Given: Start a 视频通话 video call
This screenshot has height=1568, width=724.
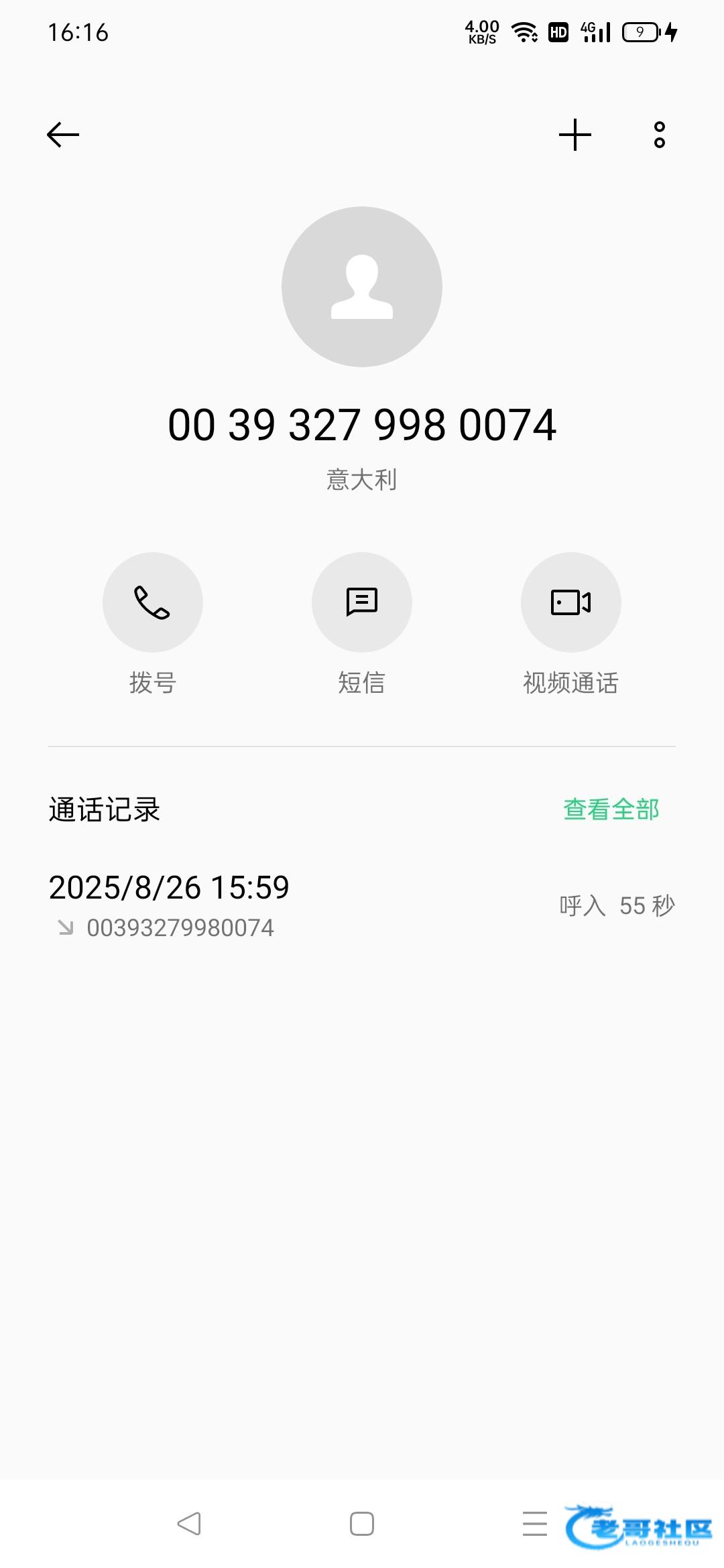Looking at the screenshot, I should pos(571,602).
